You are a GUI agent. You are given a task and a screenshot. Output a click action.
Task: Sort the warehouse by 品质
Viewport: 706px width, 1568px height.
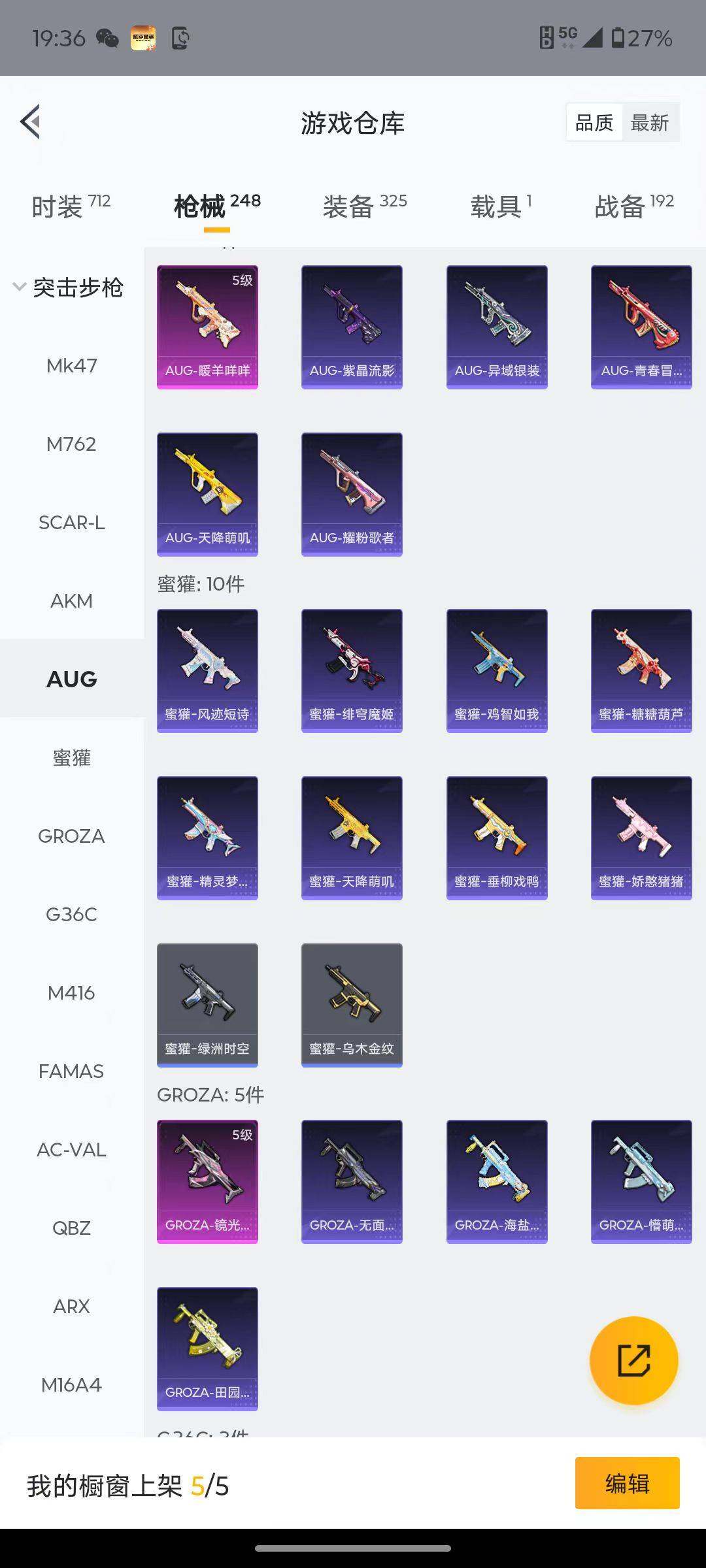coord(594,123)
